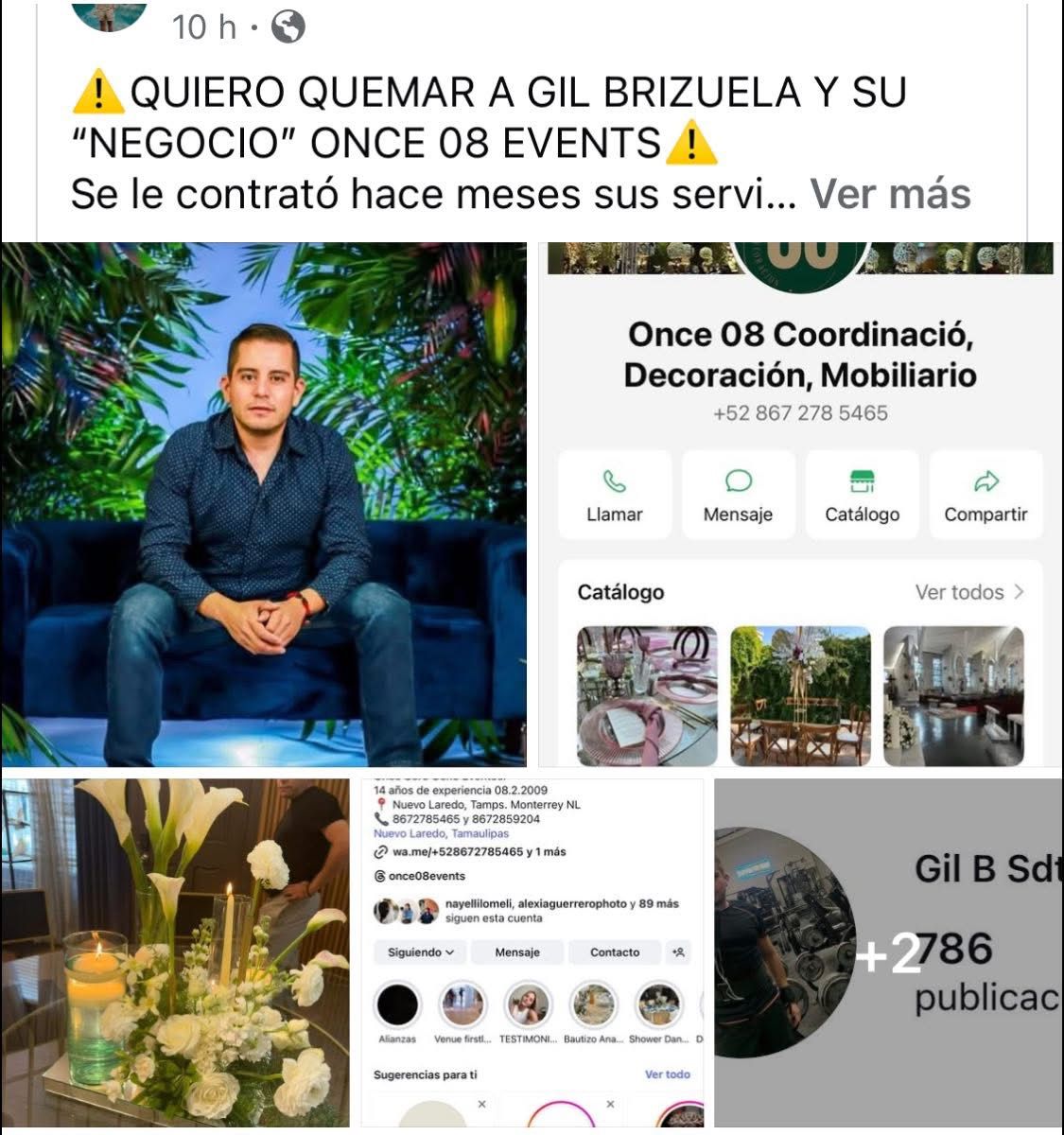Open the Once 08 Coordinació WhatsApp screenshot
Image resolution: width=1064 pixels, height=1135 pixels.
point(799,504)
